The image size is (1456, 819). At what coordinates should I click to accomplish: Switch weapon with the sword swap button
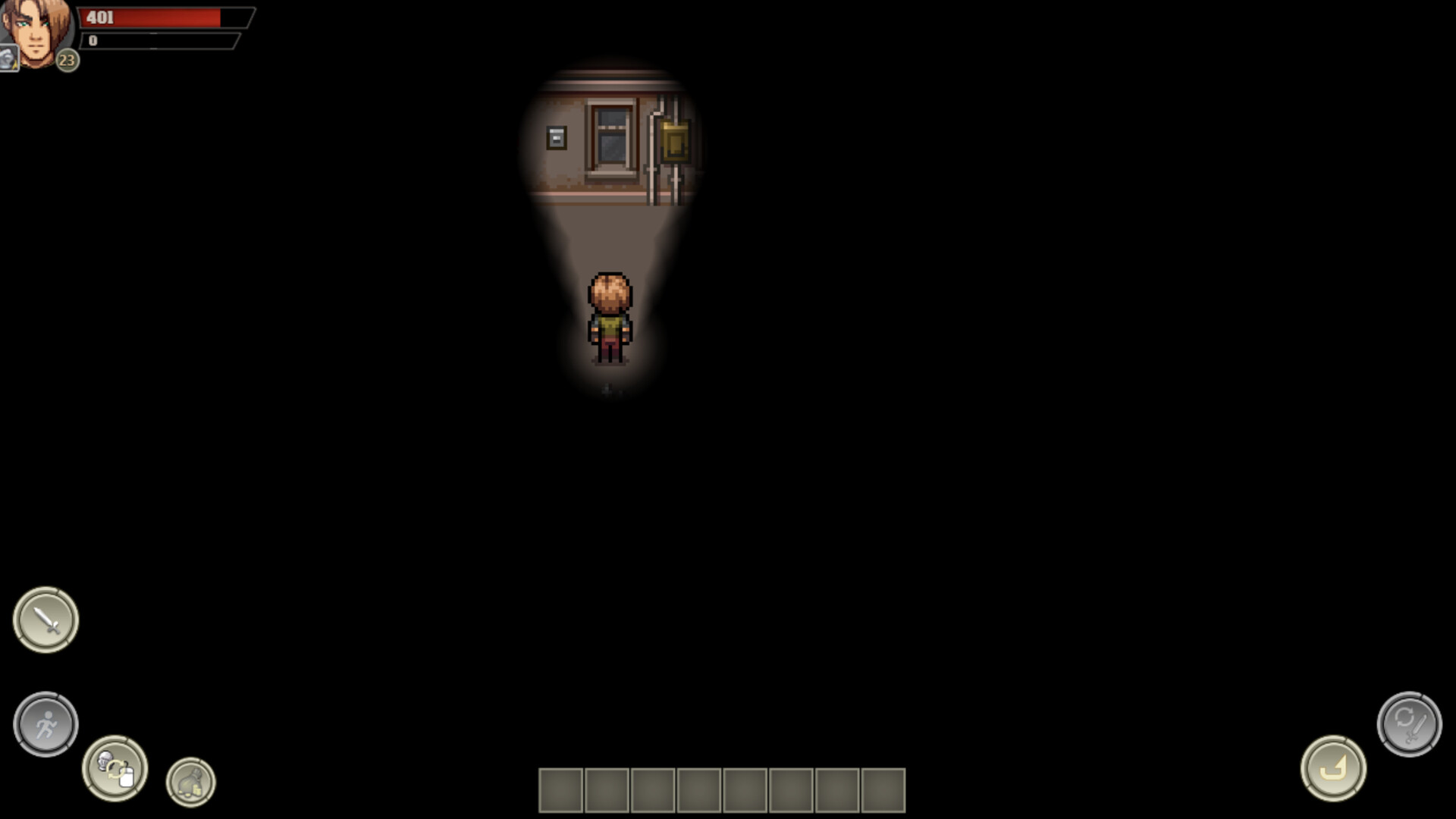tap(1408, 723)
